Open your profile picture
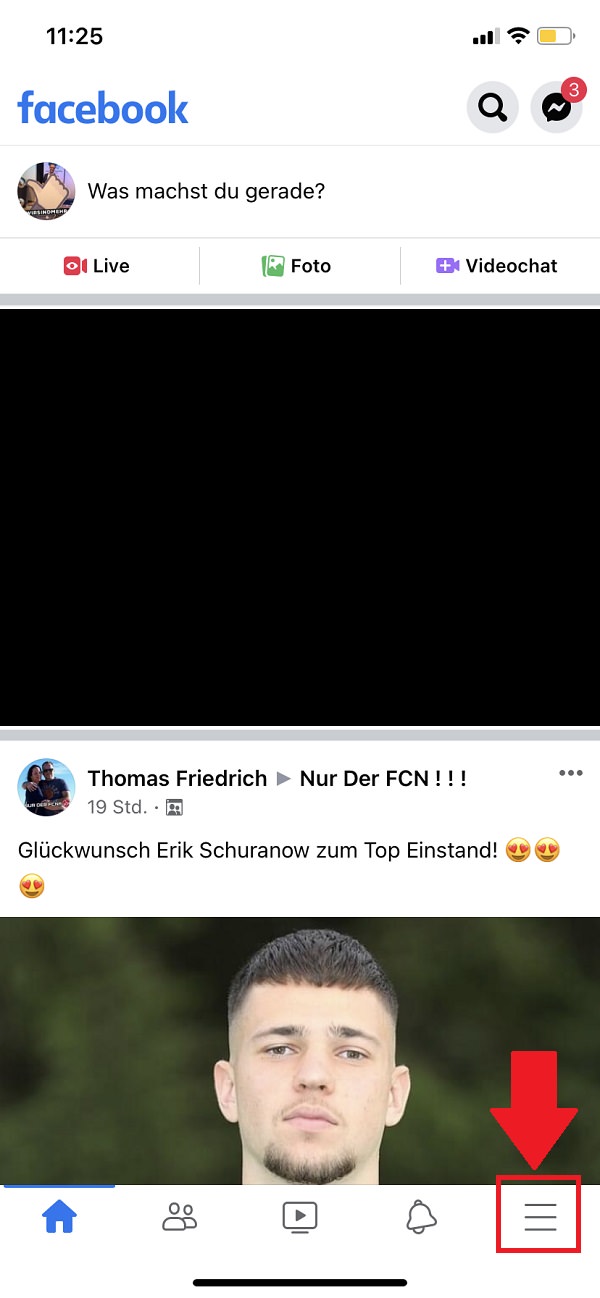Image resolution: width=600 pixels, height=1298 pixels. [46, 191]
